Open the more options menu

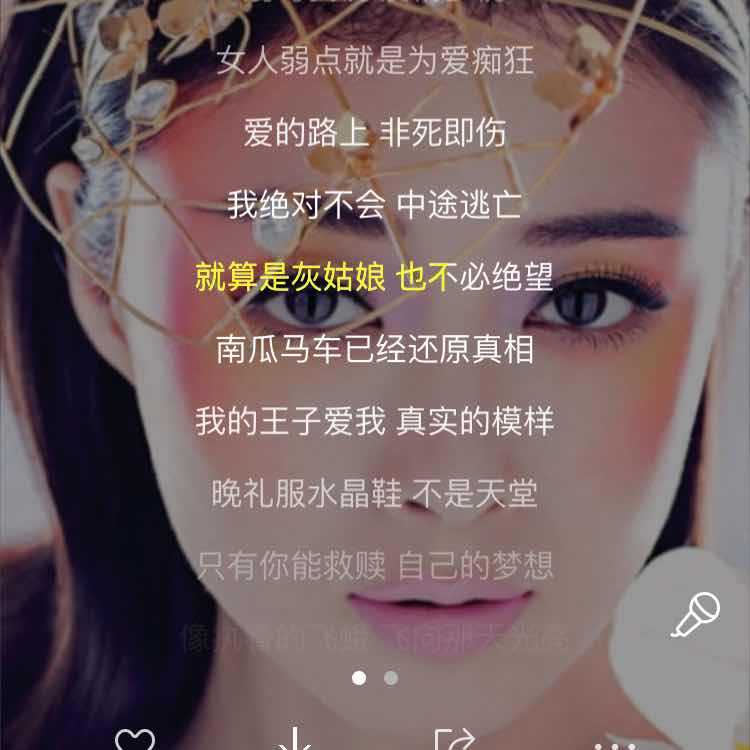coord(614,744)
